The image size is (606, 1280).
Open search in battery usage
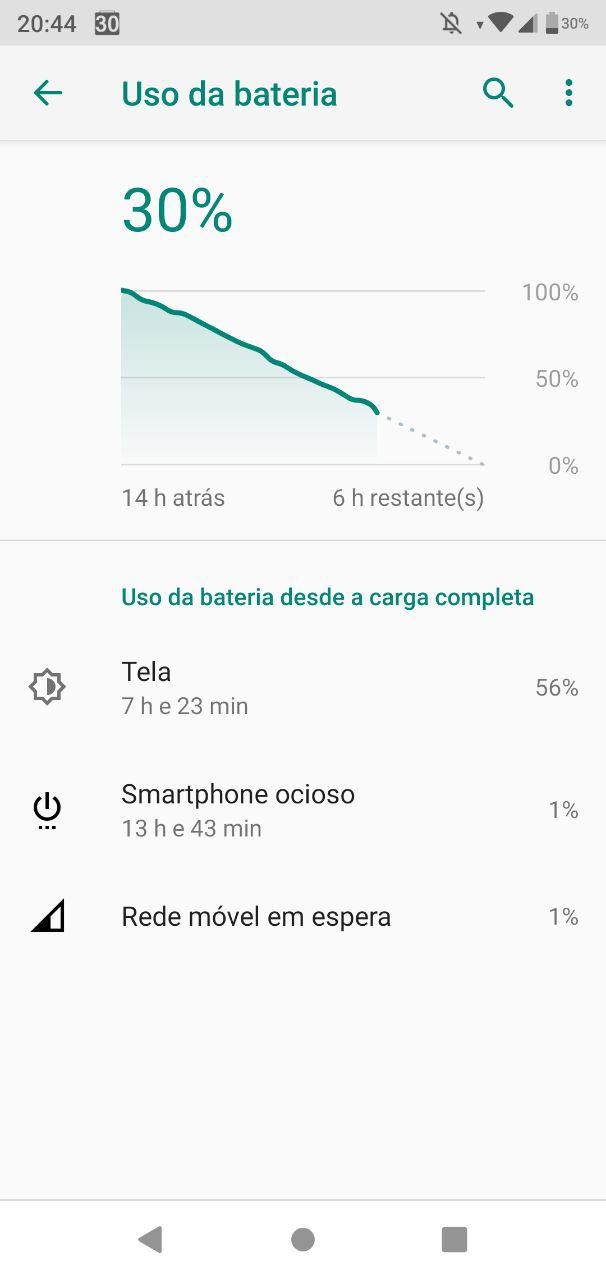(497, 94)
